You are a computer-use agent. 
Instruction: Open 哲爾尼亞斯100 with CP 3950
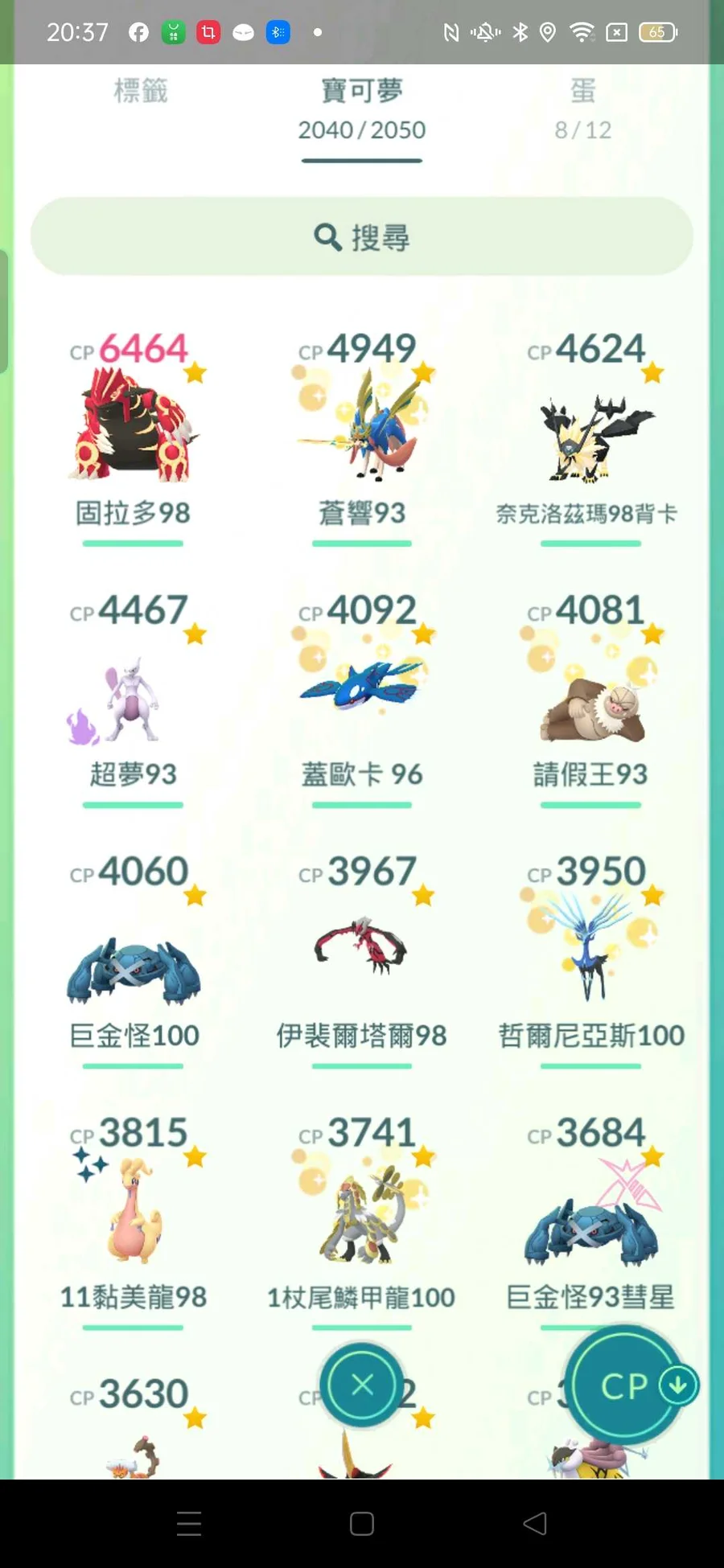[x=590, y=957]
